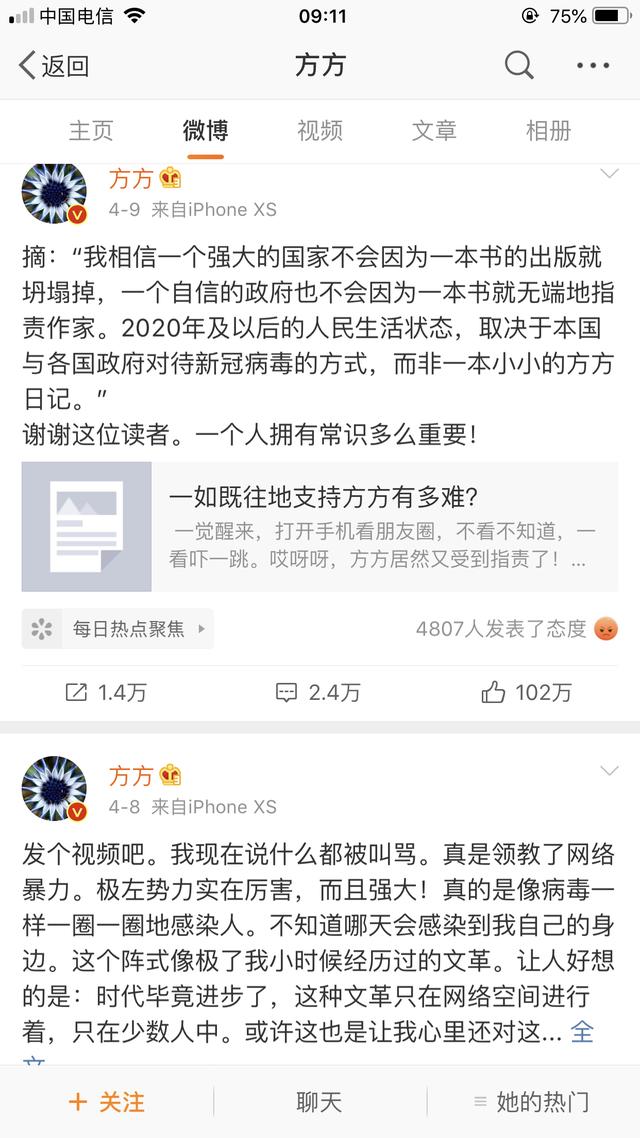Open 方方's avatar on the 4-8 post
This screenshot has height=1138, width=640.
[54, 789]
